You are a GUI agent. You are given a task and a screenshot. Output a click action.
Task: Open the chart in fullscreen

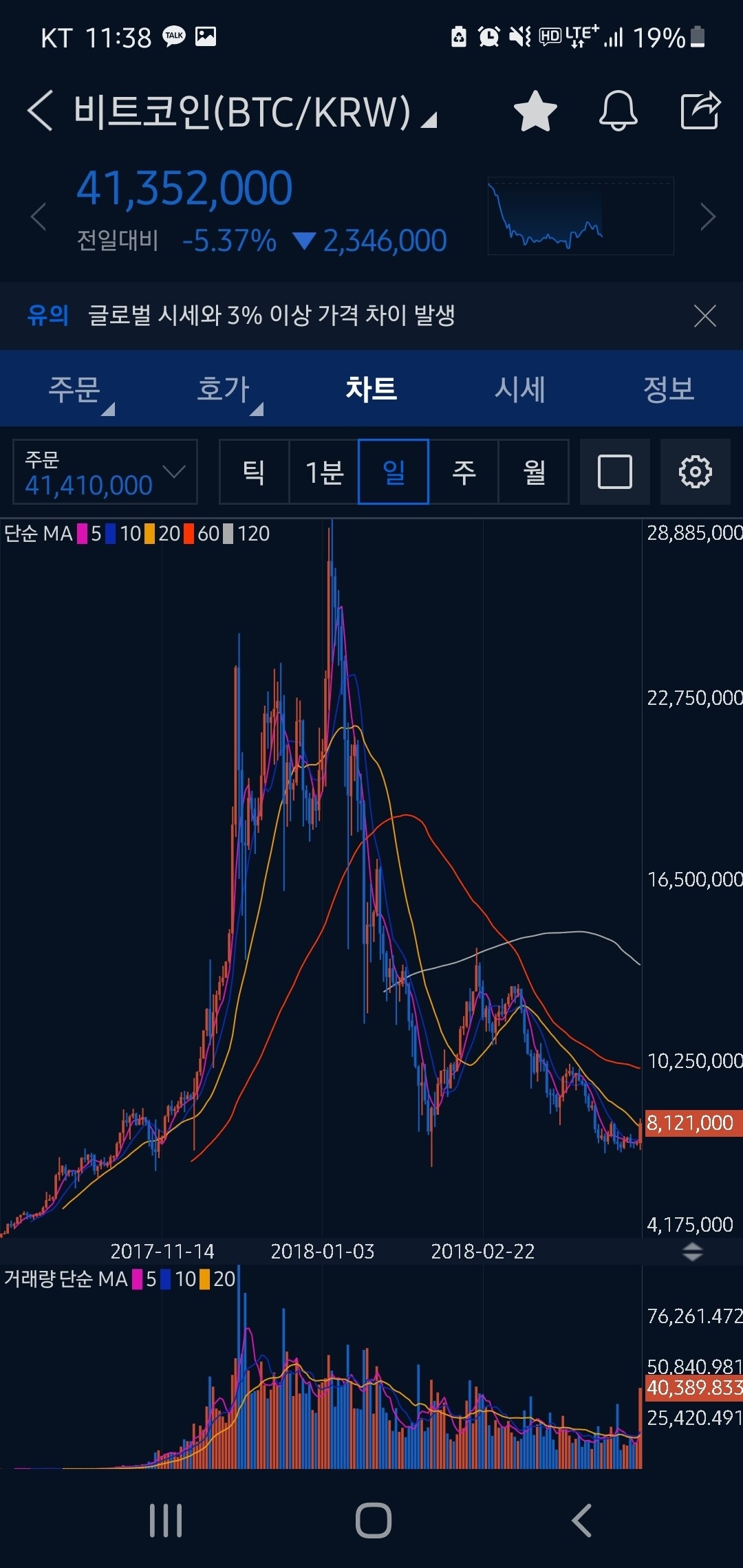pos(615,472)
